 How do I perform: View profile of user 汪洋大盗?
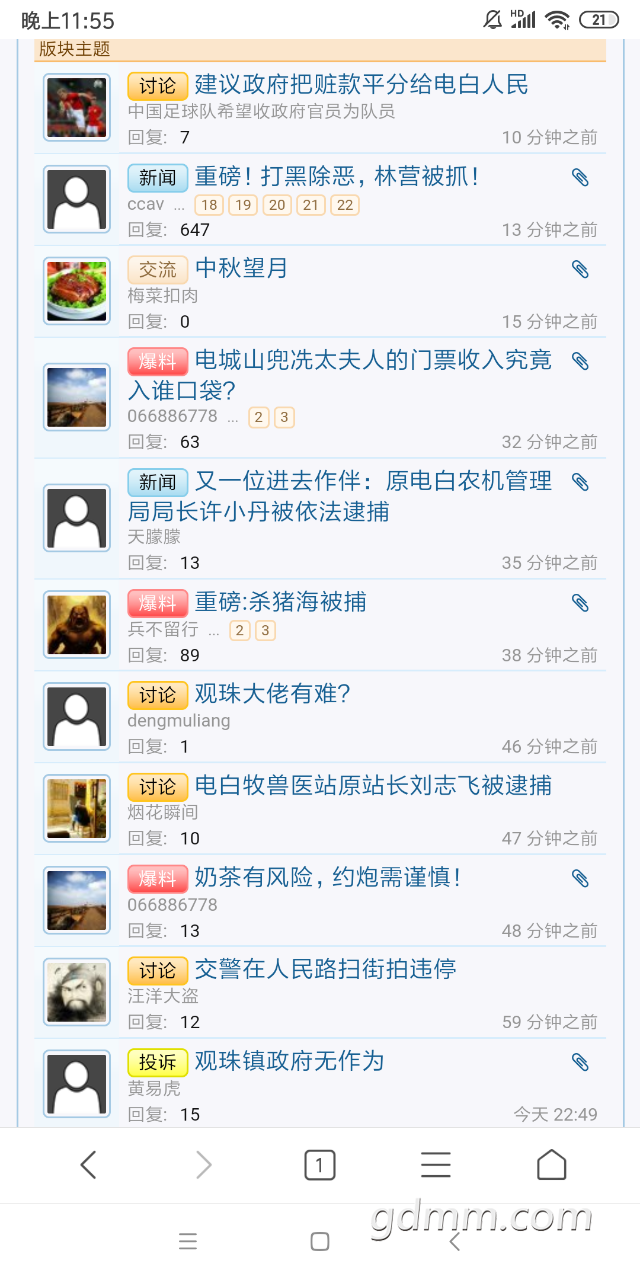pos(163,996)
